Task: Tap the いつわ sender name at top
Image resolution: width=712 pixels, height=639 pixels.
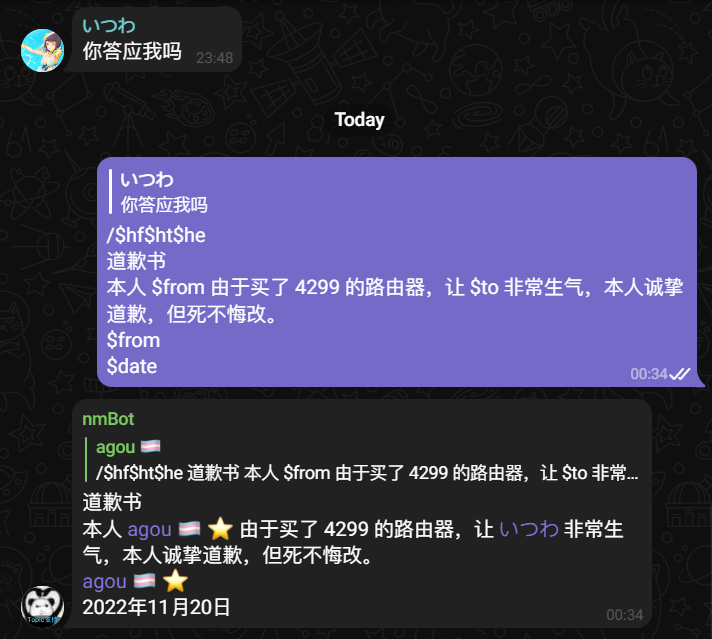Action: tap(109, 26)
